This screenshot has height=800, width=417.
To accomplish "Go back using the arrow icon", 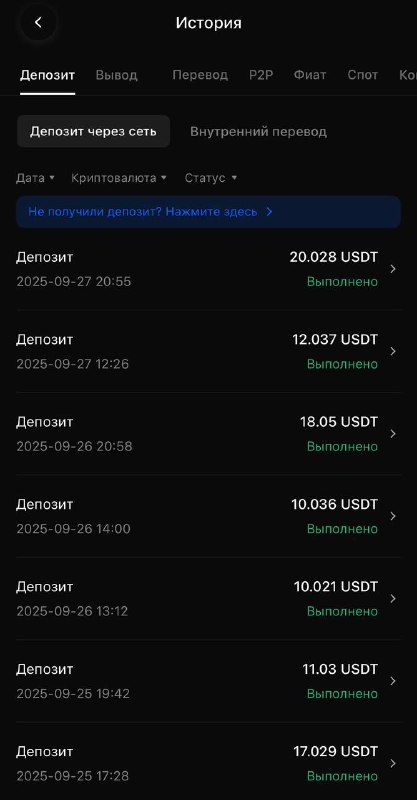I will [38, 22].
